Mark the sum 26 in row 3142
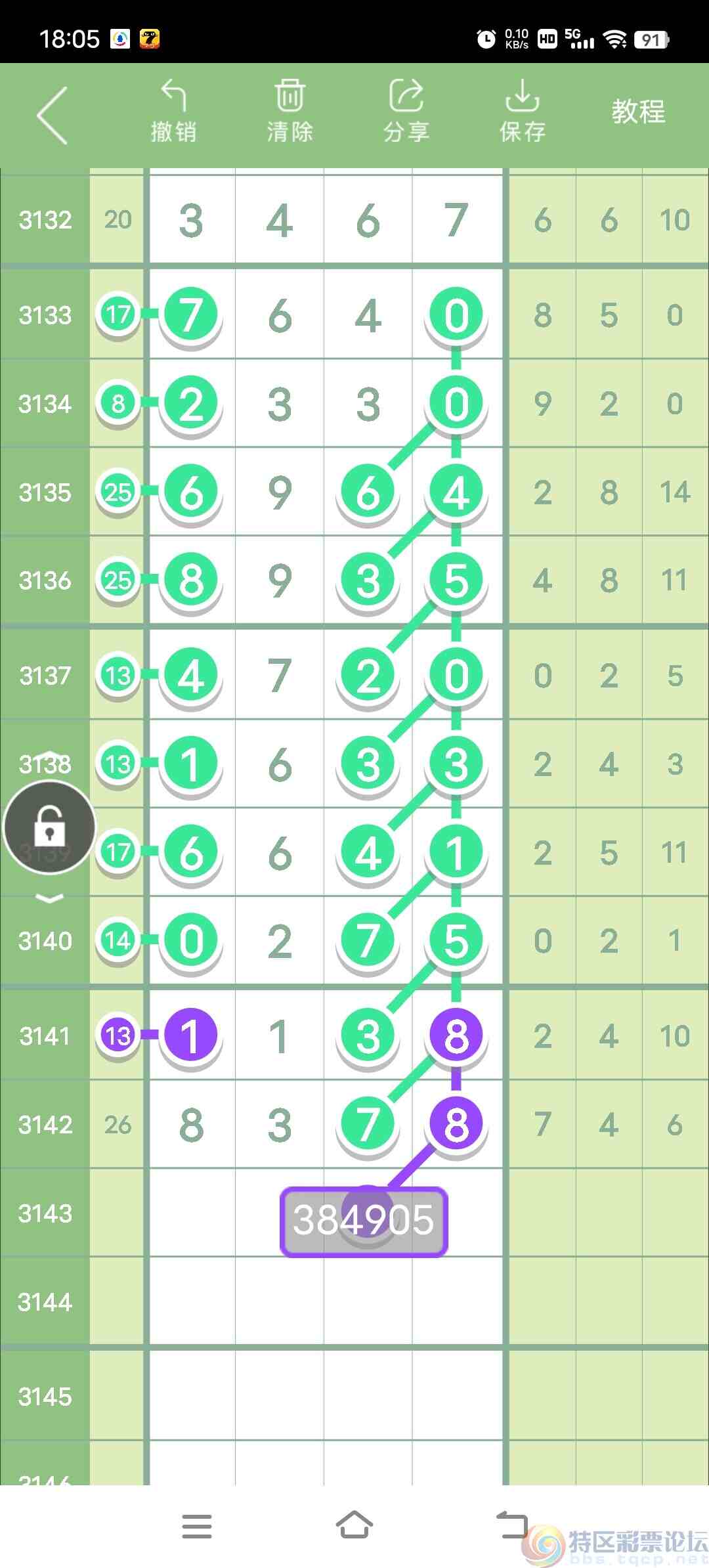709x1568 pixels. point(118,1125)
